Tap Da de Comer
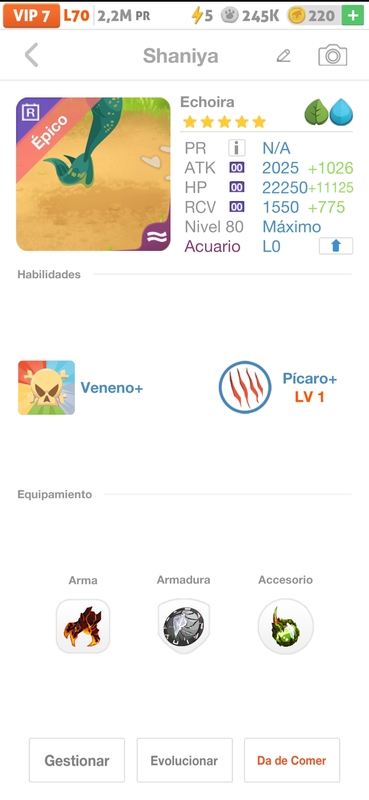This screenshot has height=800, width=369. [291, 760]
